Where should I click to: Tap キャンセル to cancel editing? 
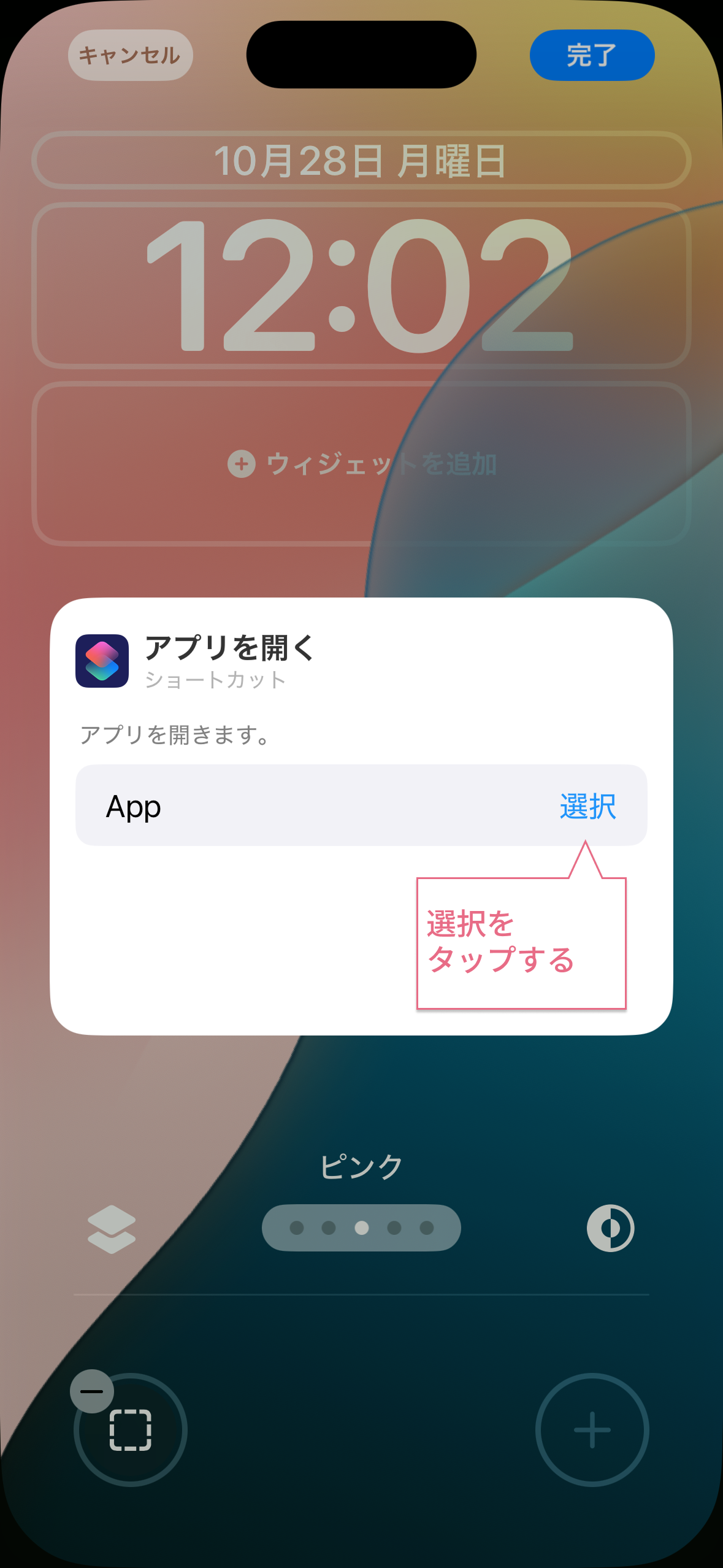click(130, 55)
